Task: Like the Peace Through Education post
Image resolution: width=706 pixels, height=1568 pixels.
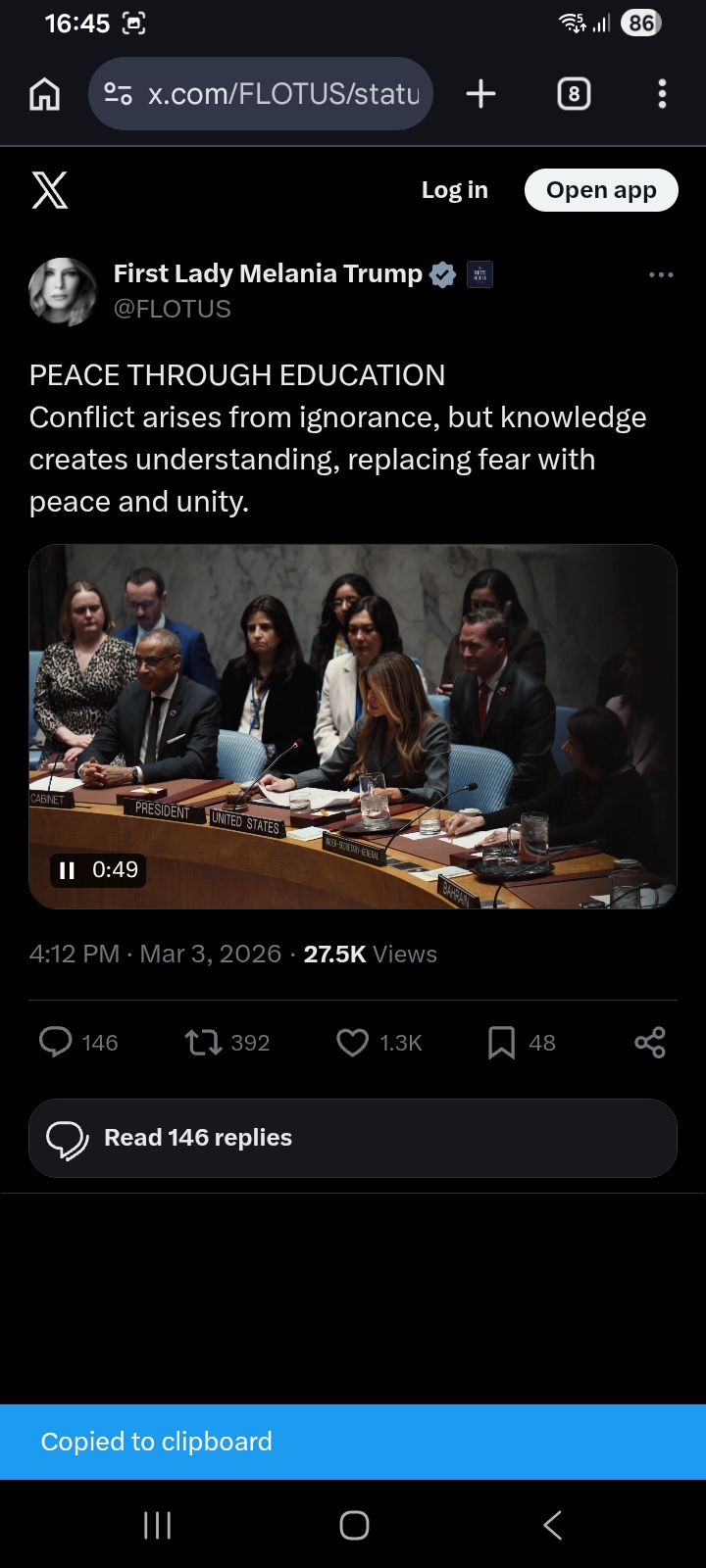Action: 352,1042
